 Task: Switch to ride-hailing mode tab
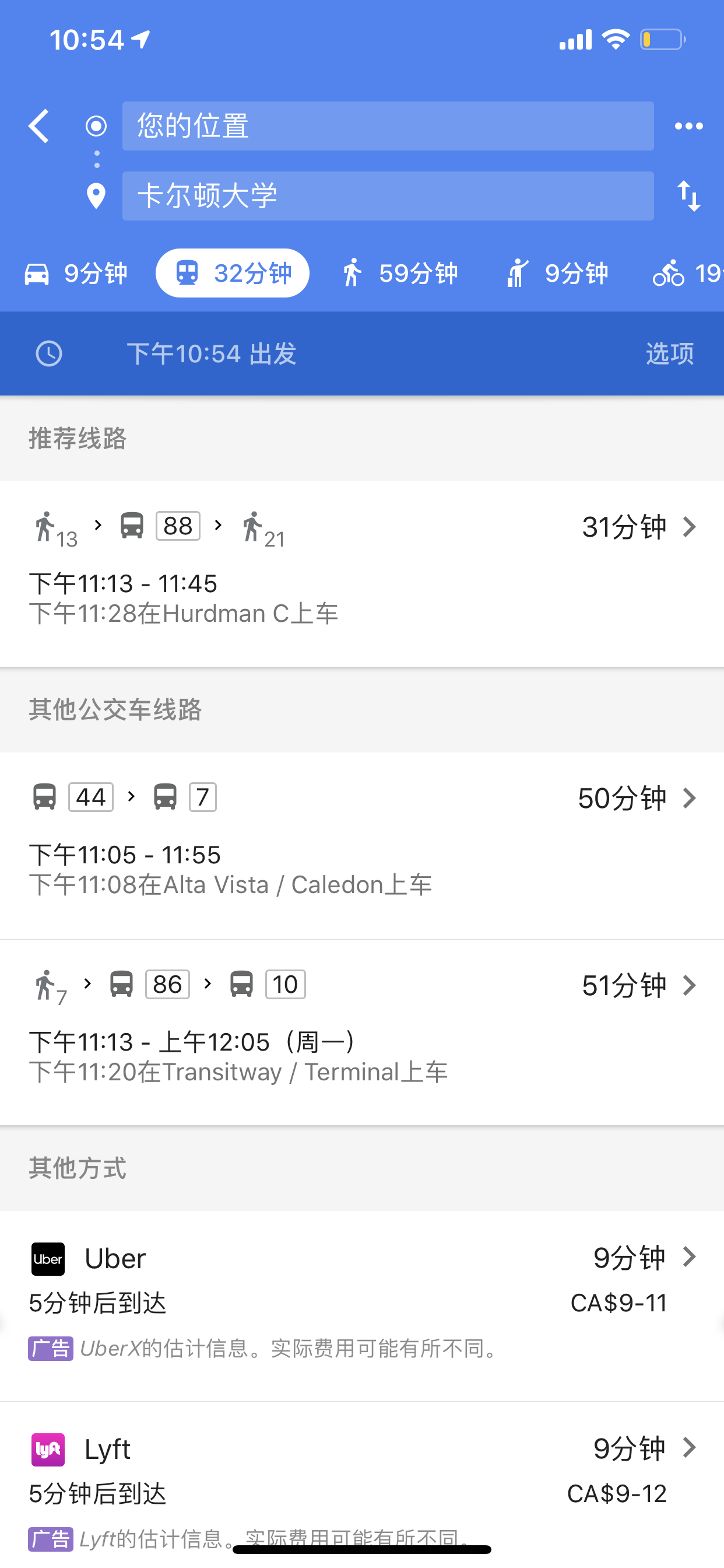point(556,274)
